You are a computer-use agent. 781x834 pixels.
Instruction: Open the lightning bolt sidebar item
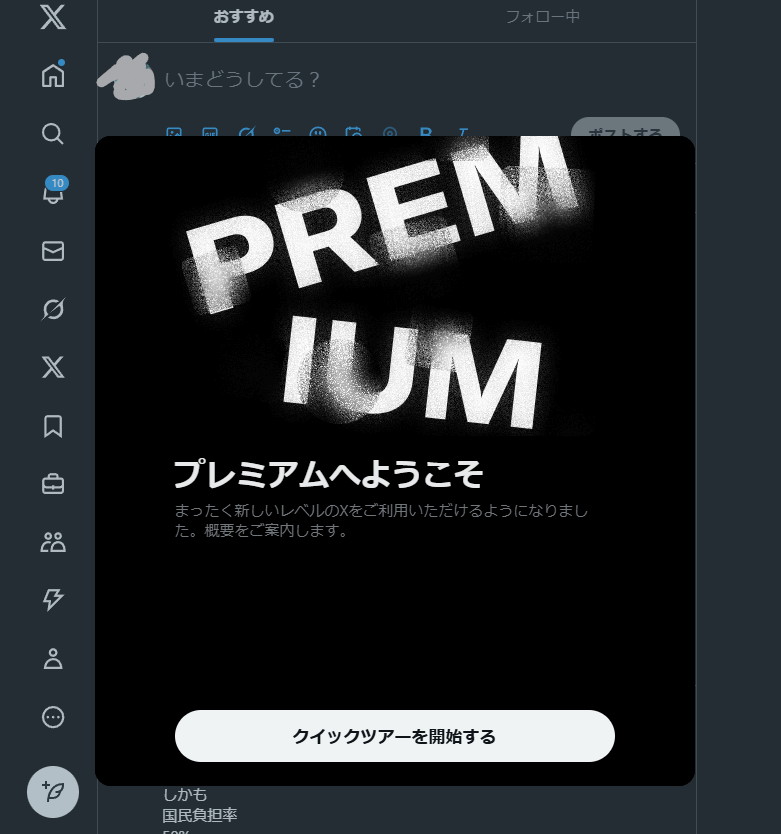pyautogui.click(x=53, y=600)
